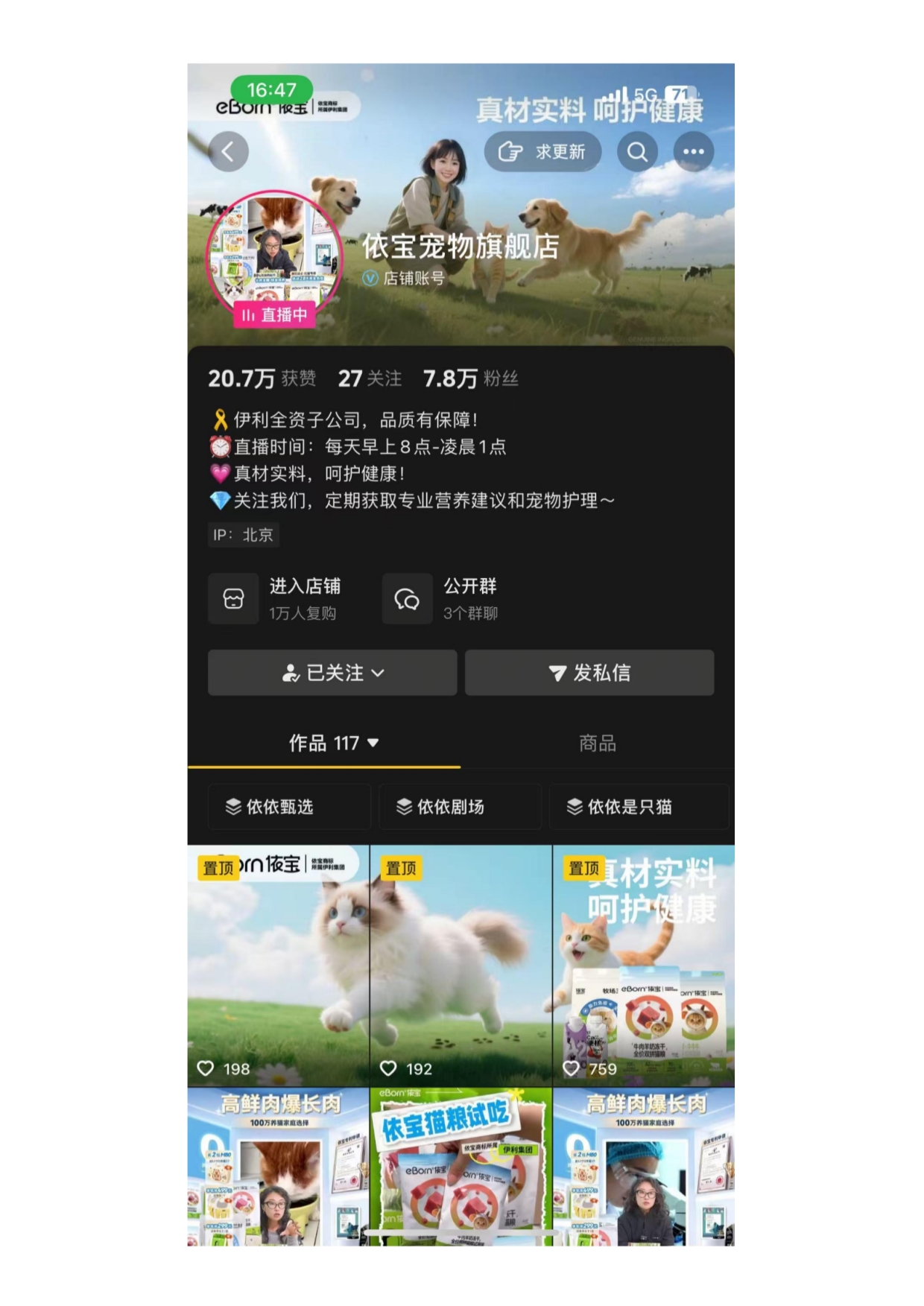Select the 依依是只猫 collection chip

tap(638, 807)
